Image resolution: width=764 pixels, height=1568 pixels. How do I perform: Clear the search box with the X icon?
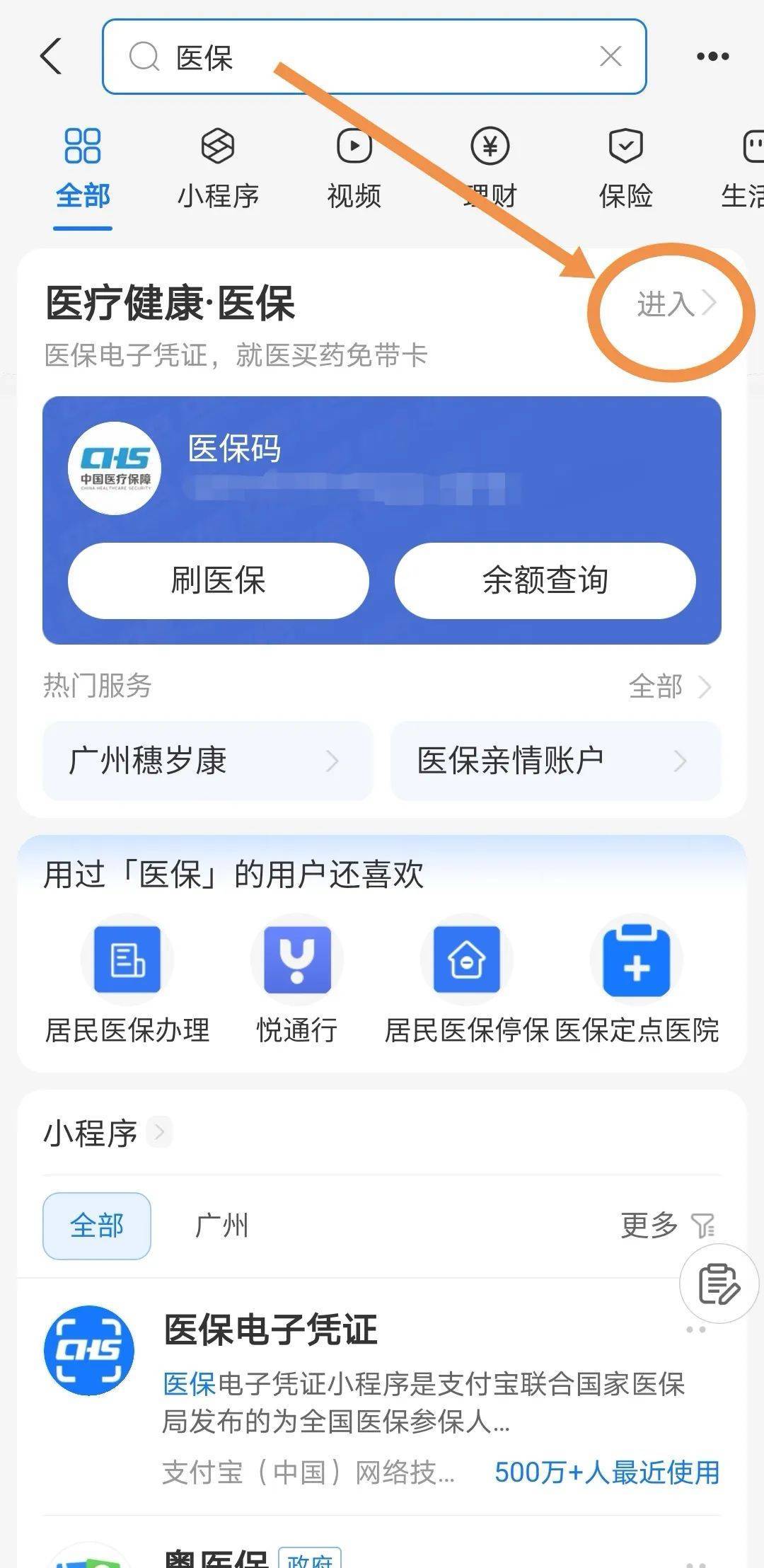point(610,58)
